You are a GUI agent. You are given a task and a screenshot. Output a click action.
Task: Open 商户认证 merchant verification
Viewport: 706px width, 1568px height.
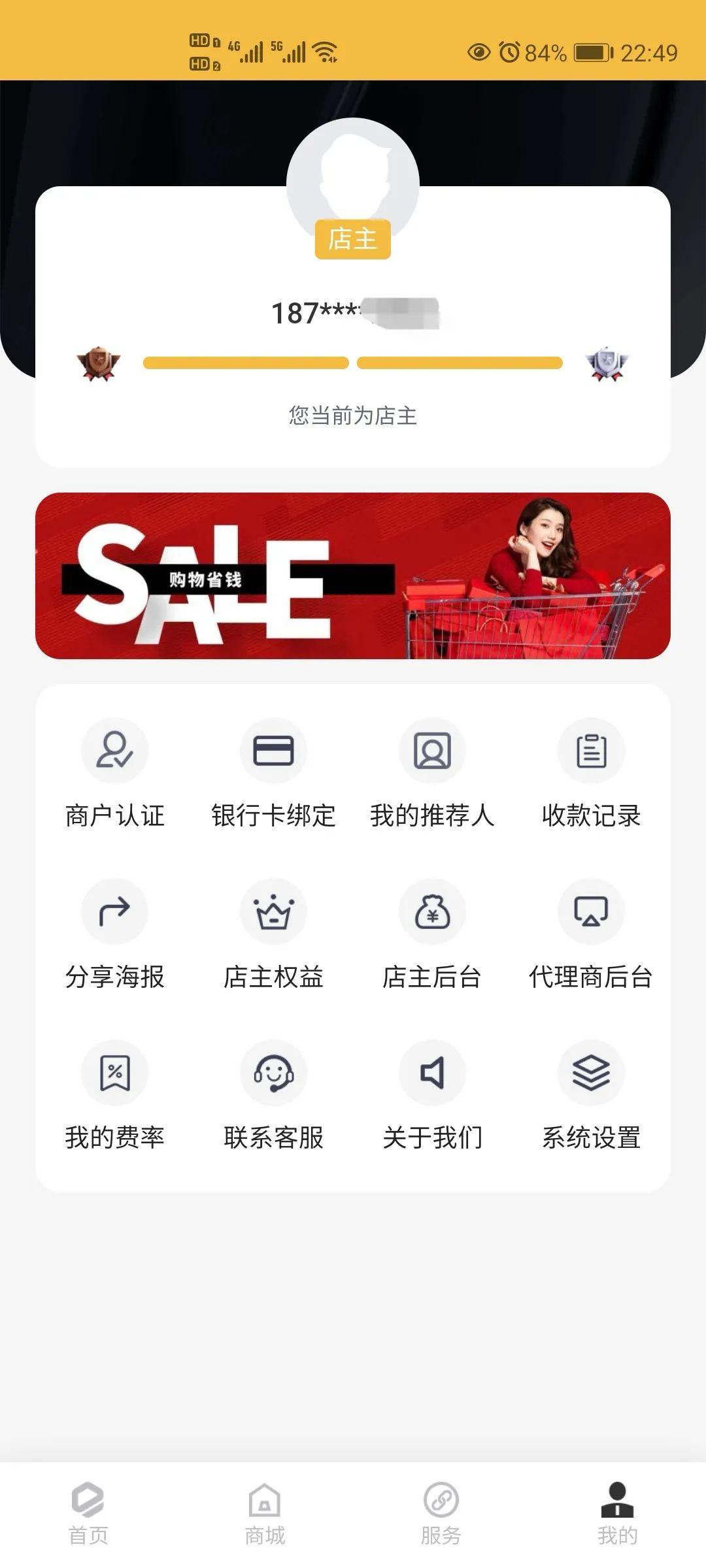point(114,774)
